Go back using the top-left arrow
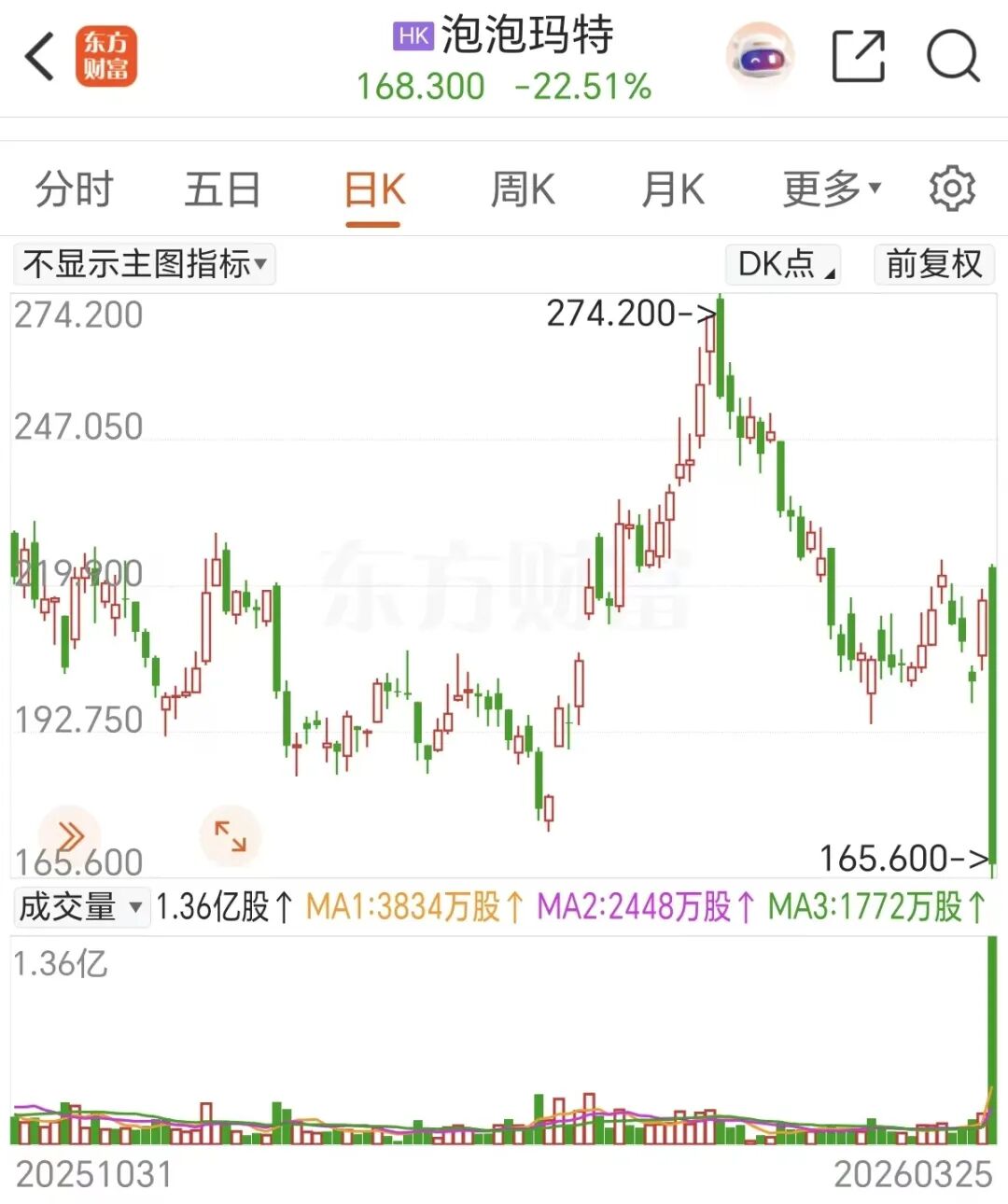Viewport: 1008px width, 1204px height. [40, 58]
